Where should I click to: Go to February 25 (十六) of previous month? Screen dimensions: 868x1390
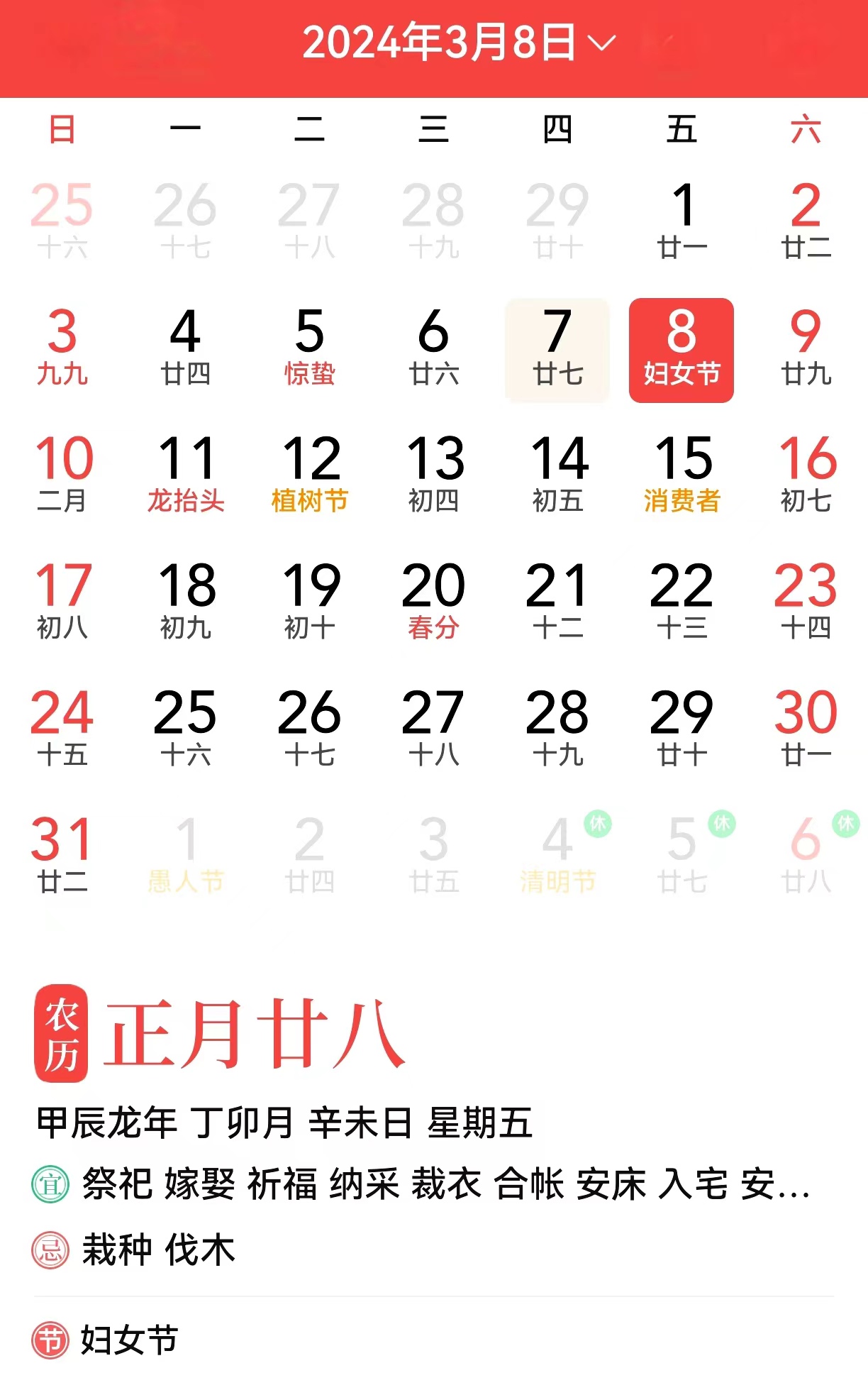[x=62, y=221]
